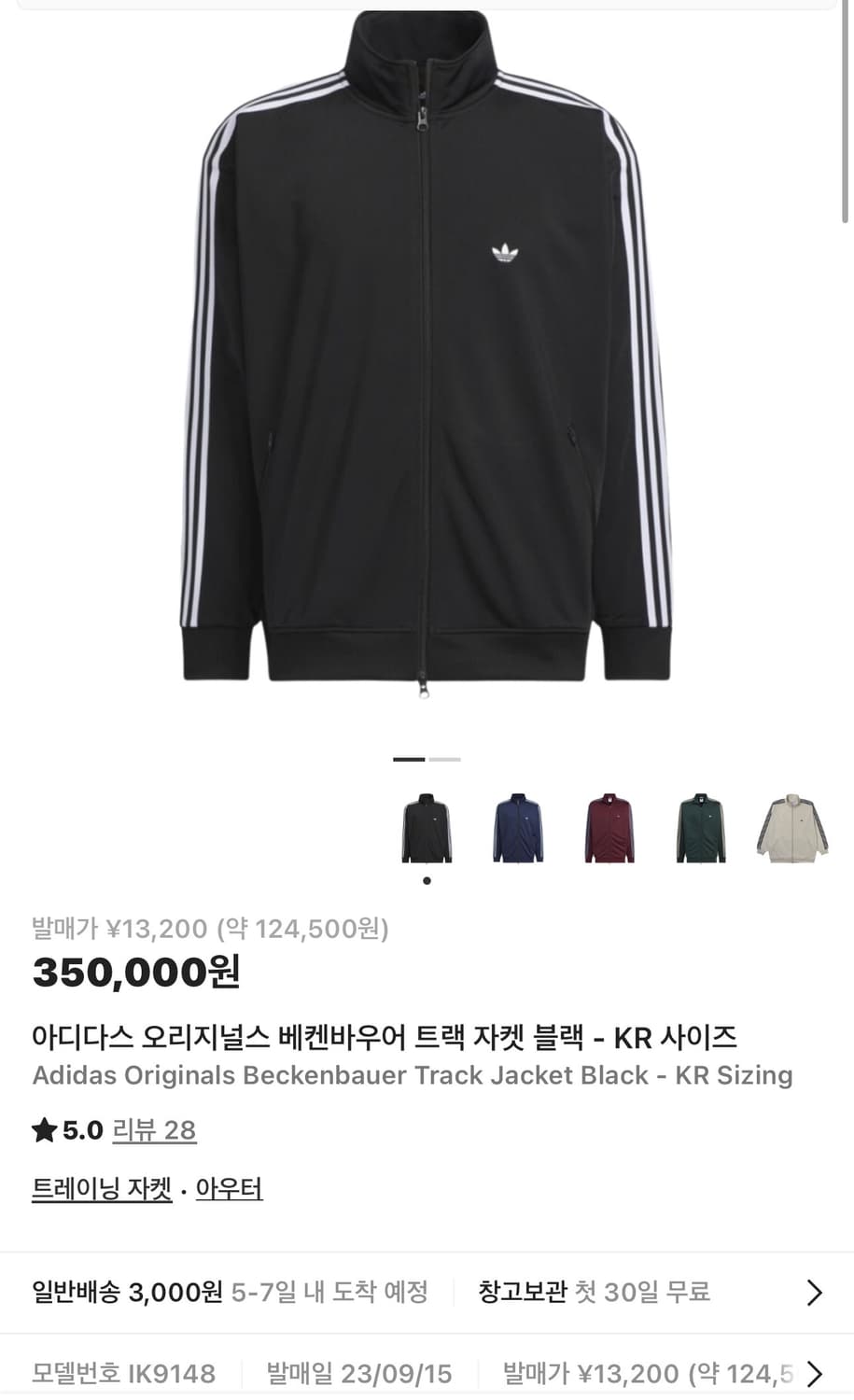Click the pagination dot under color thumbnails

pyautogui.click(x=427, y=878)
